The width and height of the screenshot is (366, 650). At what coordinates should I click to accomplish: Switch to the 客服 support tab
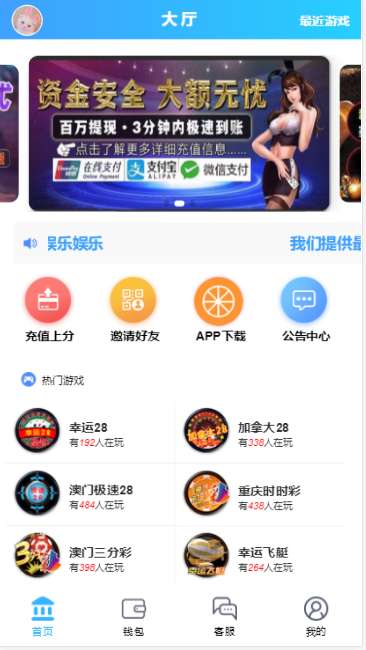224,617
